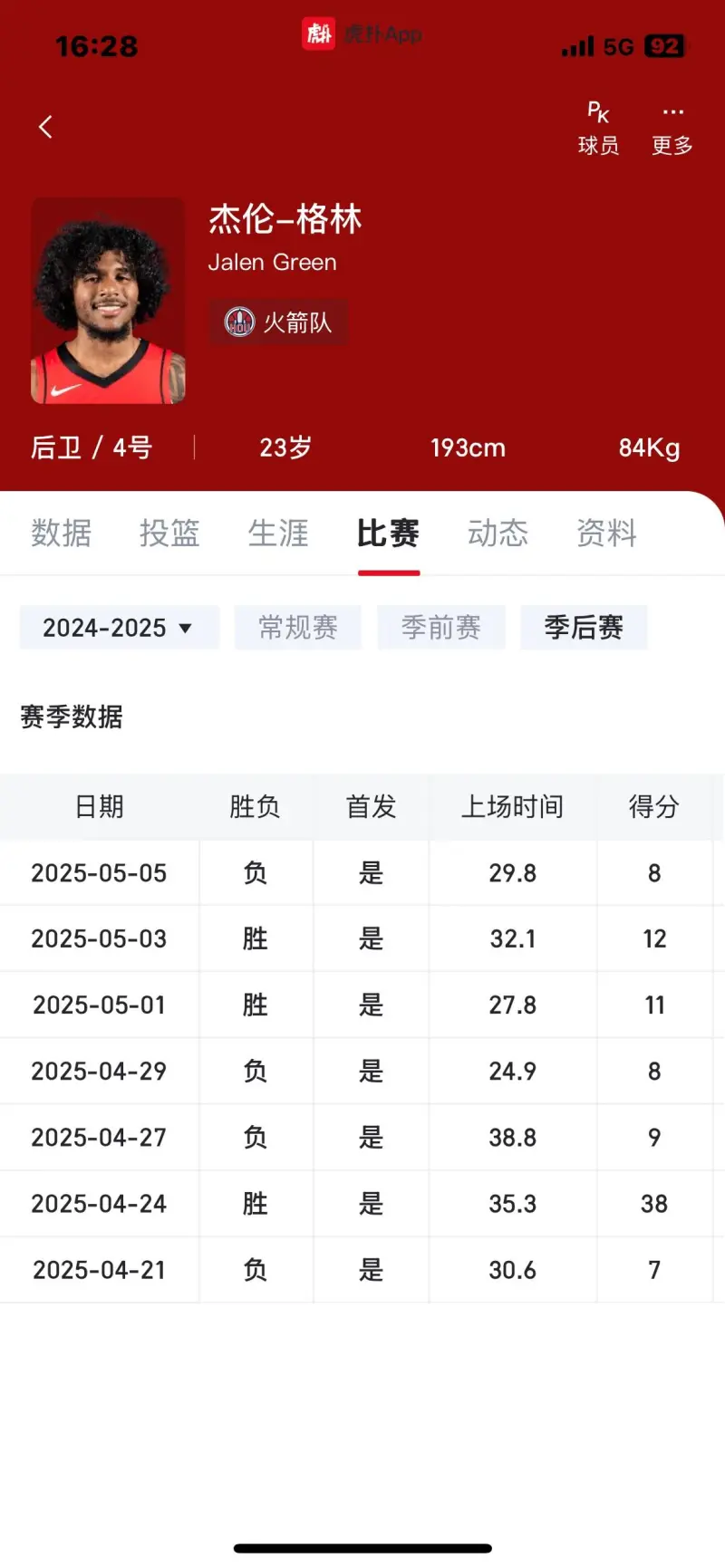
Task: Go back using the top-left arrow
Action: coord(45,127)
